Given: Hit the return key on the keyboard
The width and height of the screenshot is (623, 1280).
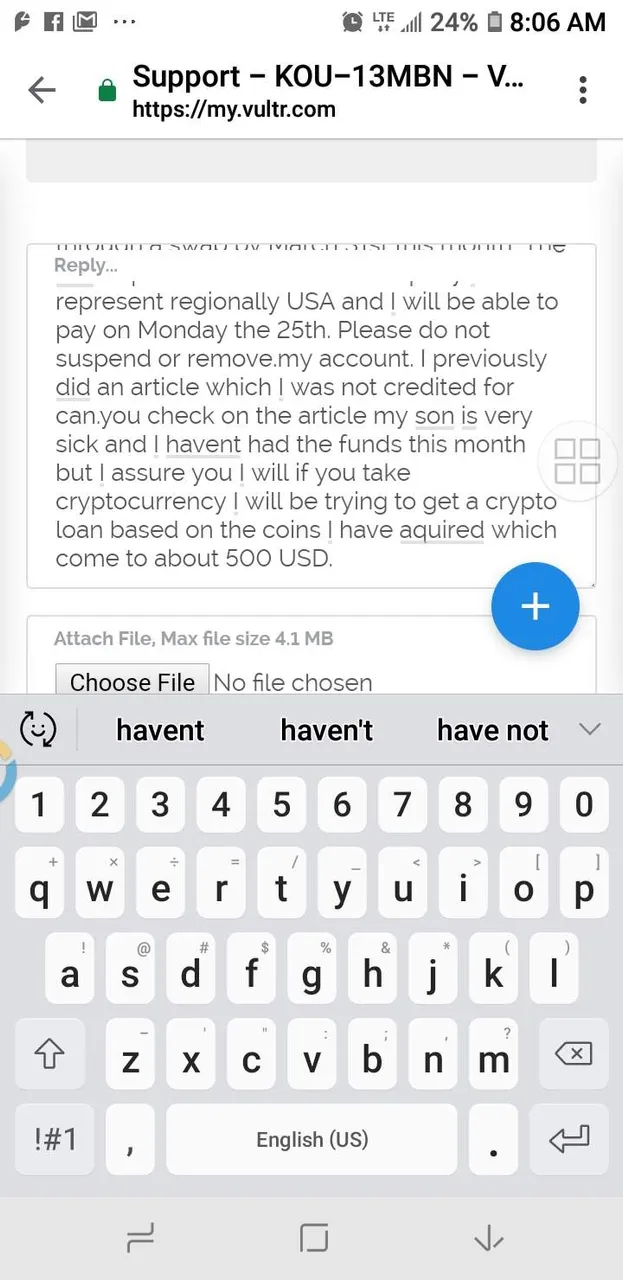Looking at the screenshot, I should coord(569,1139).
